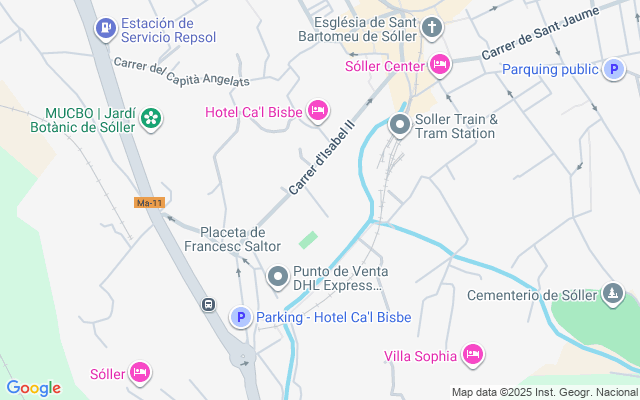Tap the bus stop icon near Ma-11
640x400 pixels.
pyautogui.click(x=208, y=304)
